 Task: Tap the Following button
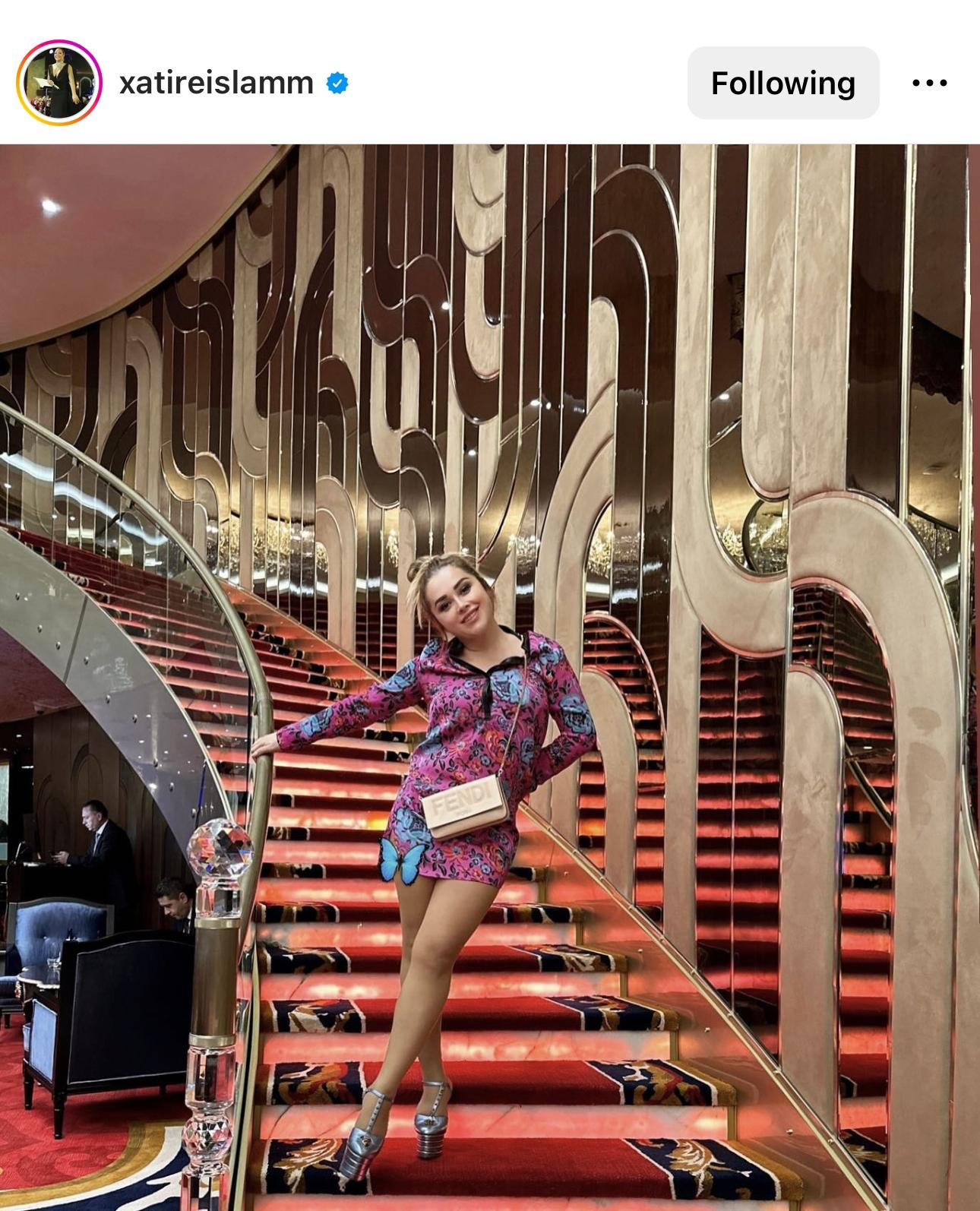pos(782,83)
